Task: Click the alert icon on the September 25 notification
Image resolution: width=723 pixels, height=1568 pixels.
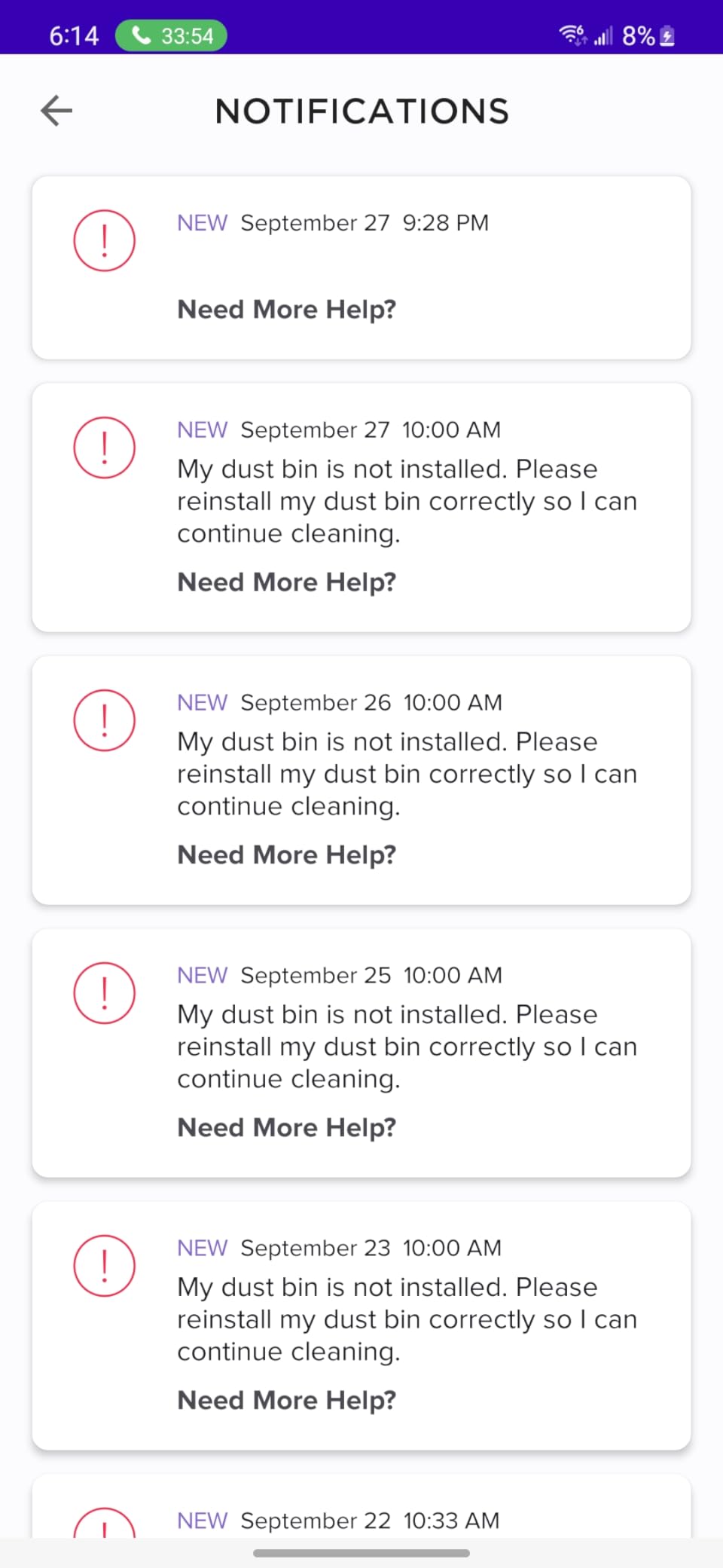Action: point(103,992)
